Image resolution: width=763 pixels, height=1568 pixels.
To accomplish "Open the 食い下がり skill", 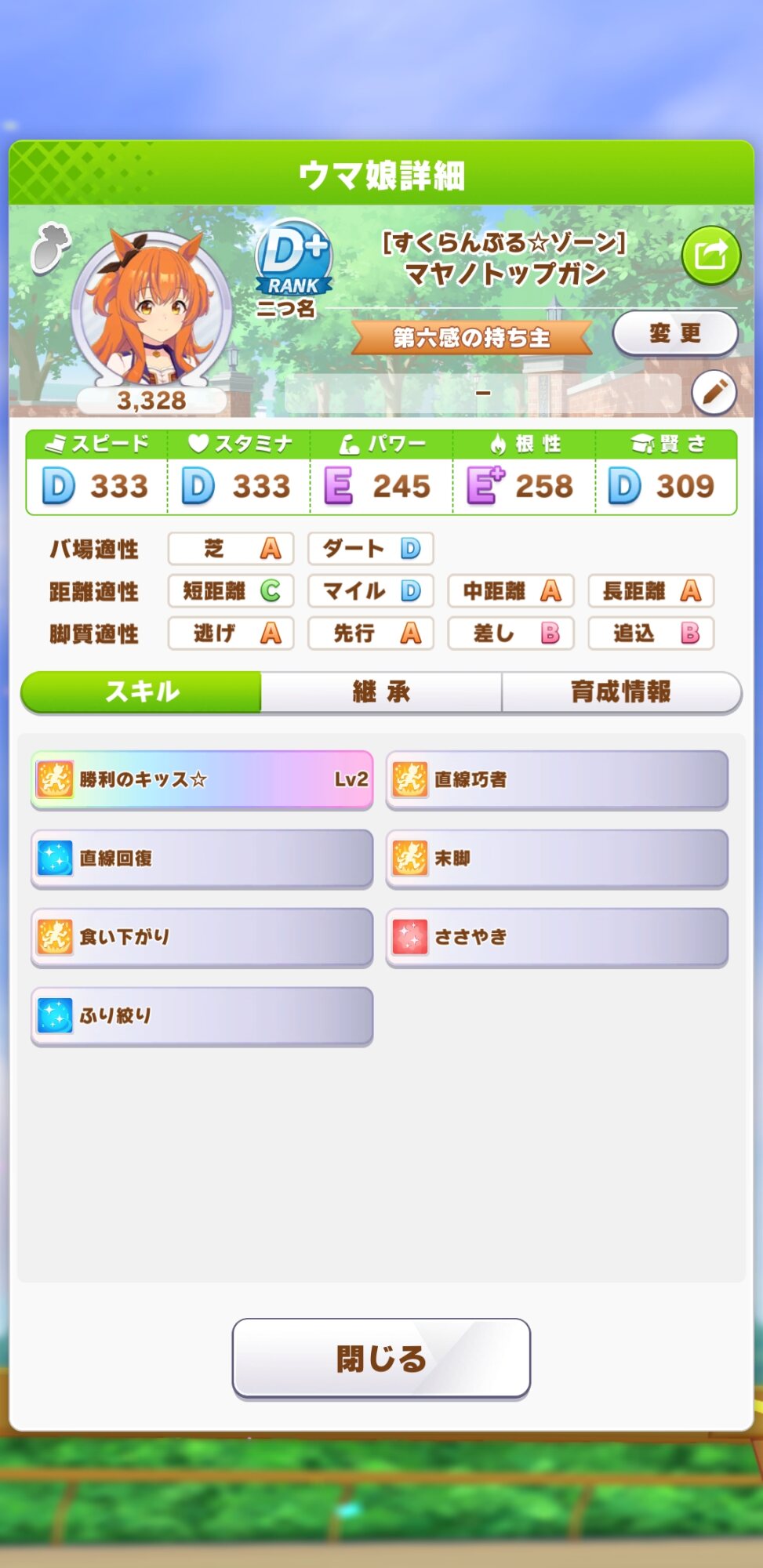I will 202,937.
